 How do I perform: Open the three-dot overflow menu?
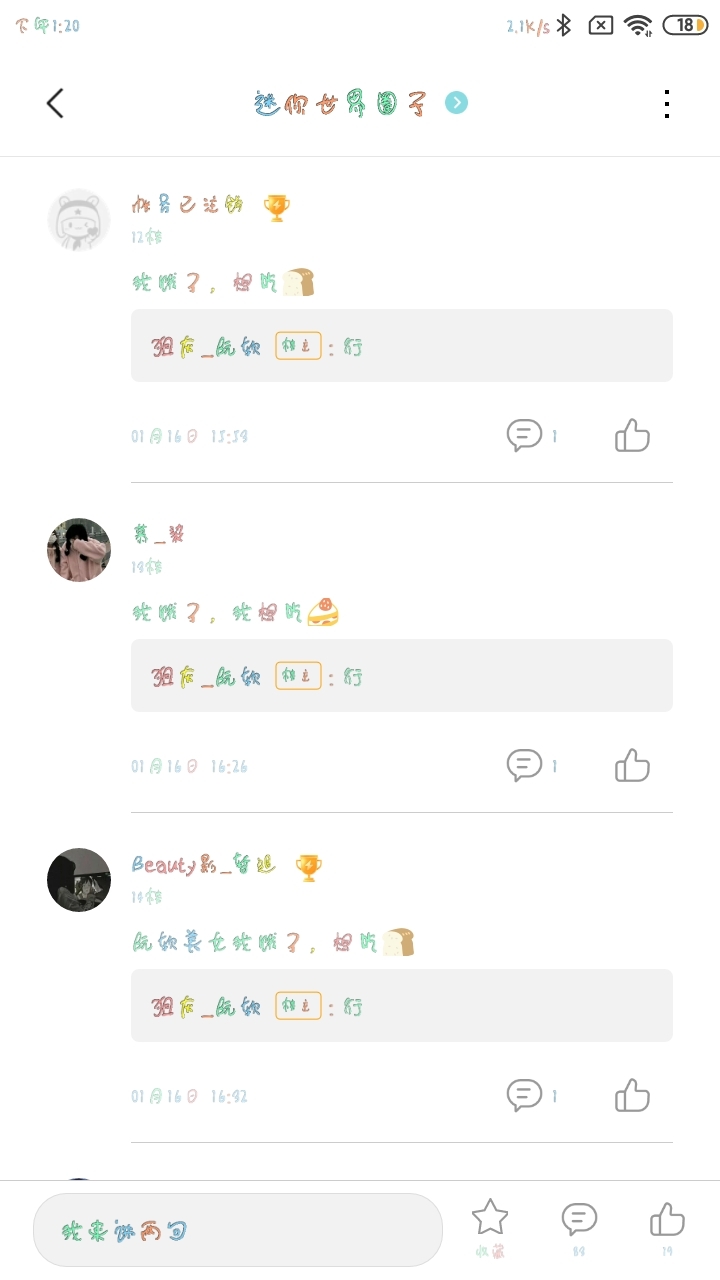point(666,104)
